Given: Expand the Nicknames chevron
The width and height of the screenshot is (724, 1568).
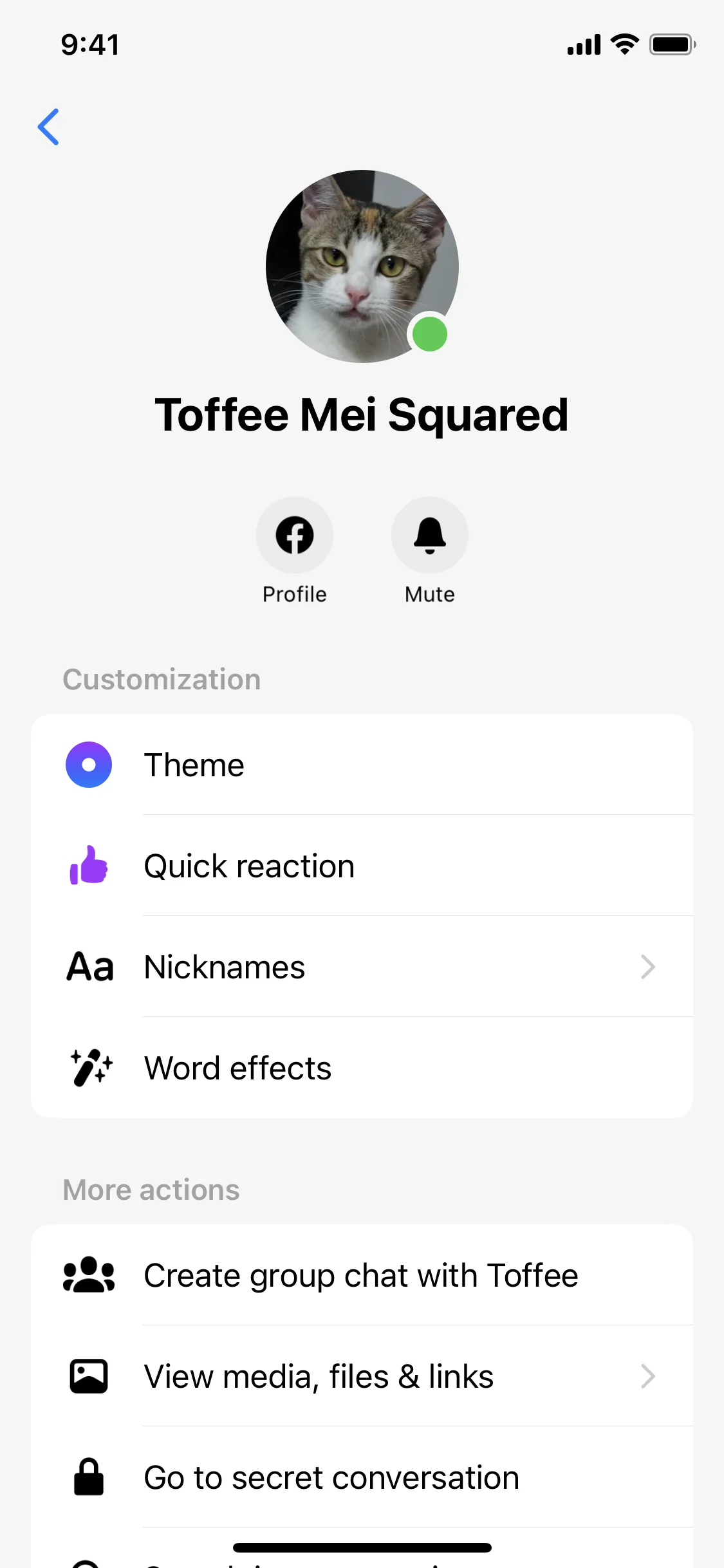Looking at the screenshot, I should (648, 966).
